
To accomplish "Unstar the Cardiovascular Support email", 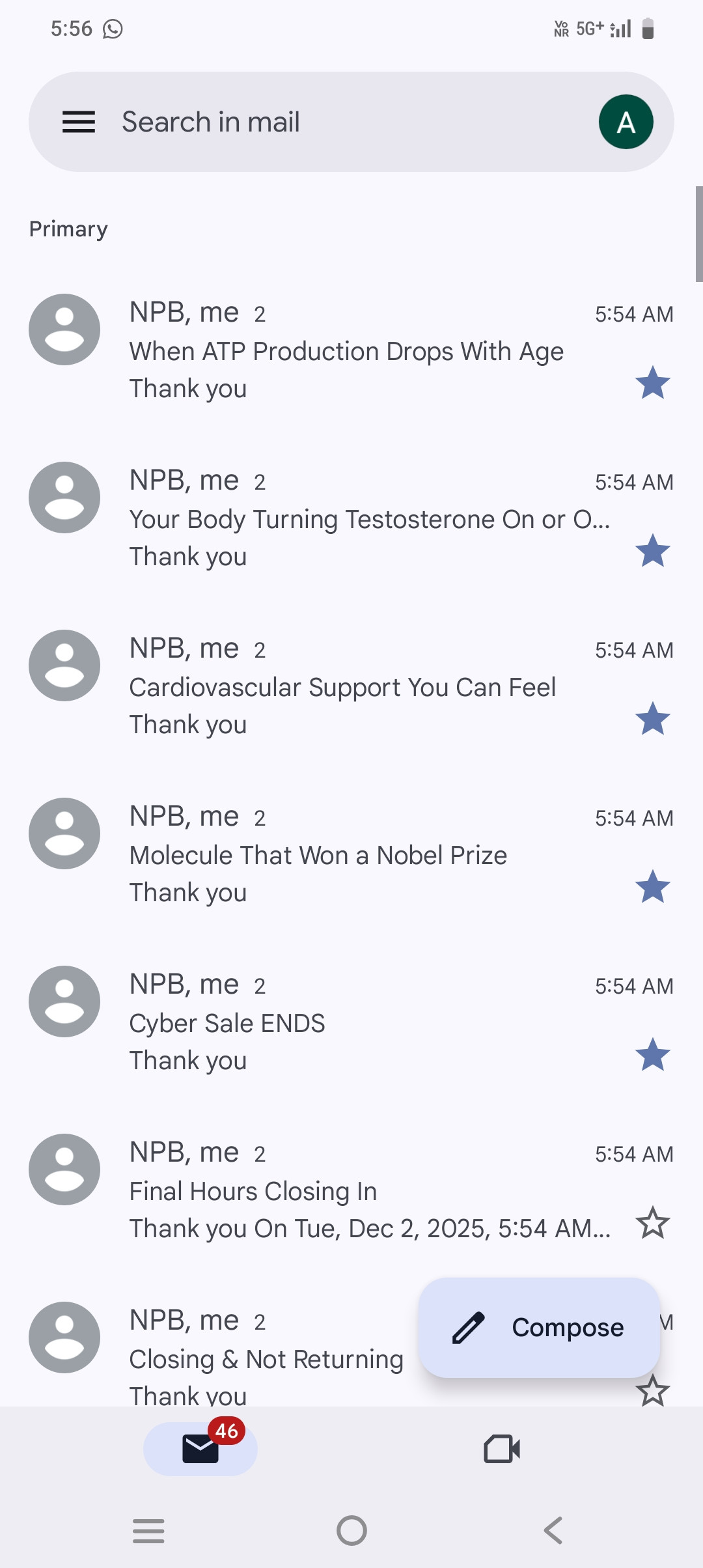I will point(652,719).
